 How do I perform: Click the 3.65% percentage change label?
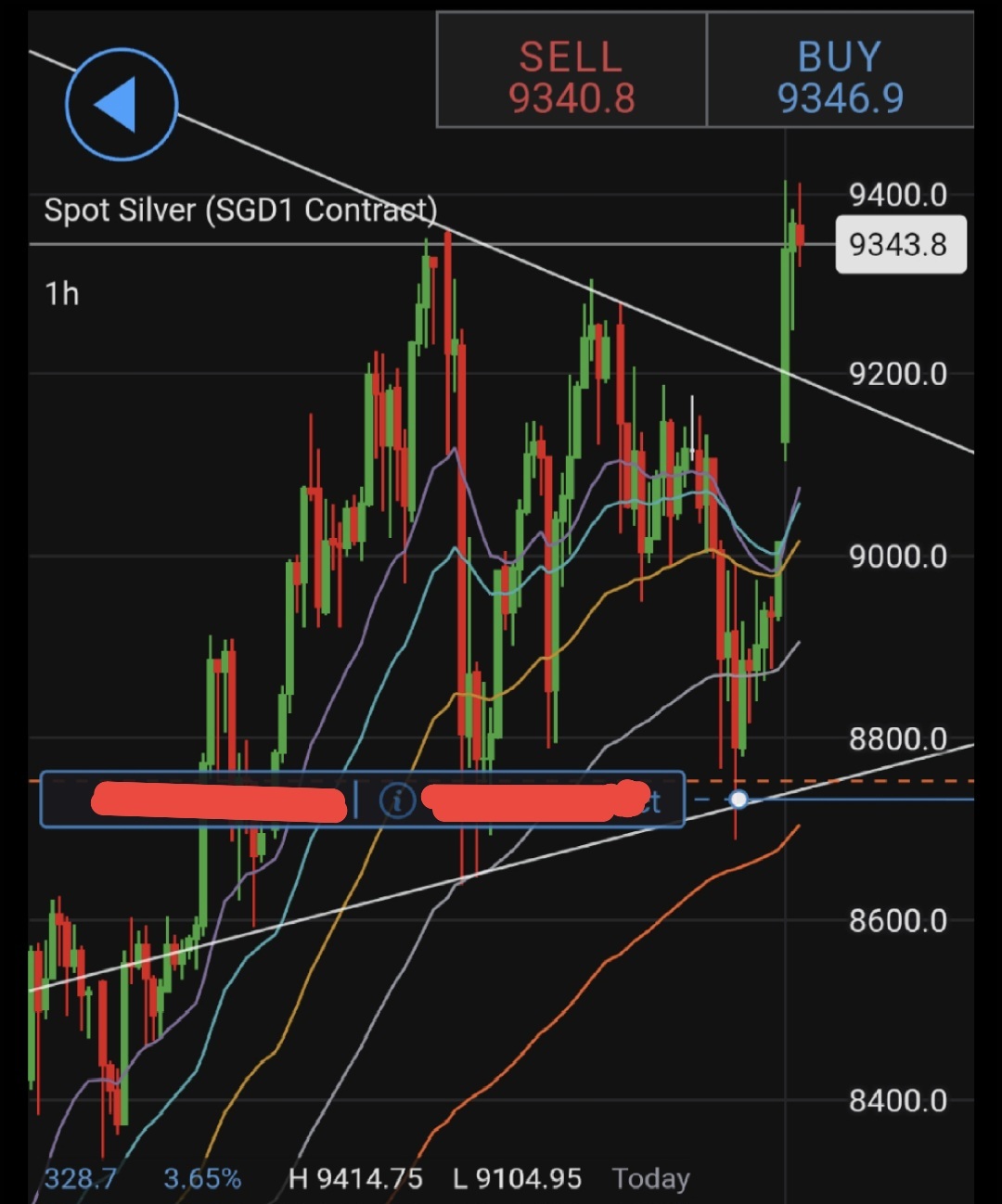[200, 1177]
